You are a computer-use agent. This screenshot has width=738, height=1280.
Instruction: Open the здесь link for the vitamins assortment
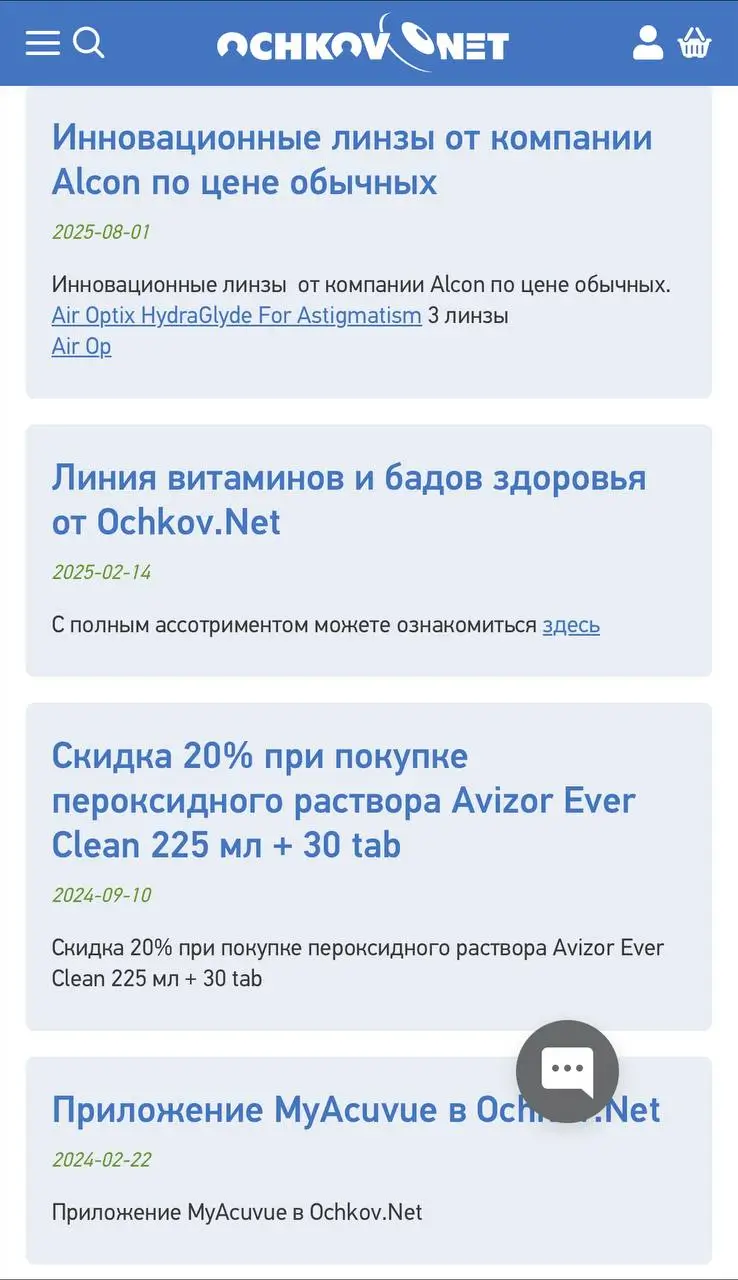pos(571,624)
